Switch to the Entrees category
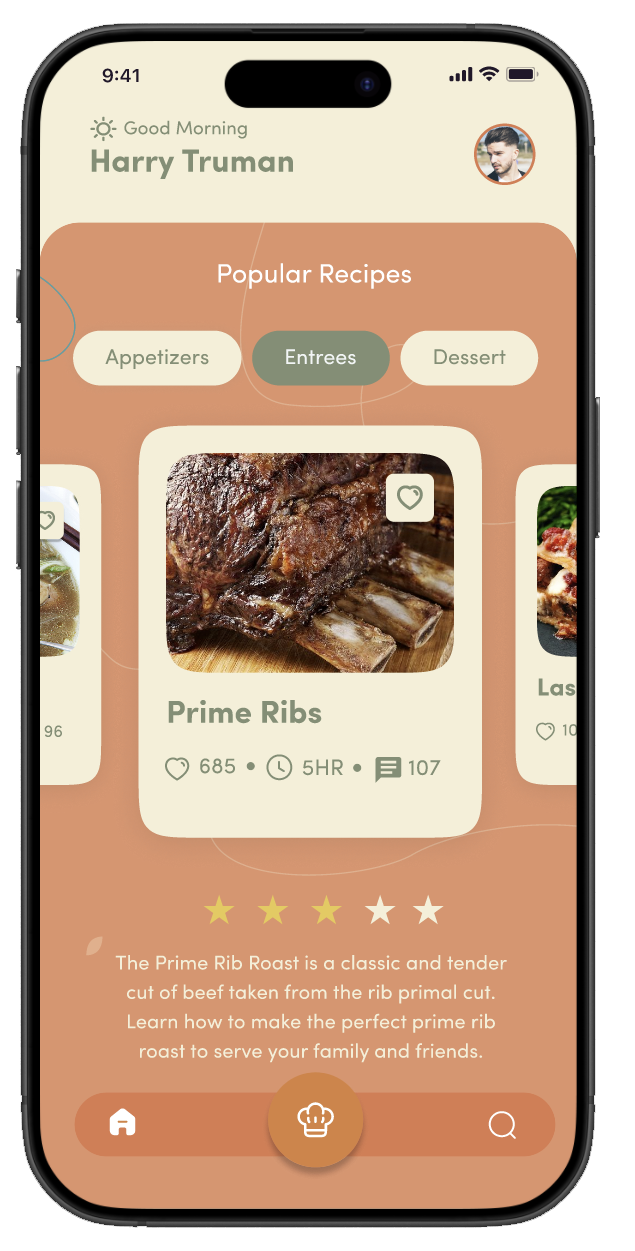Image resolution: width=635 pixels, height=1251 pixels. coord(320,358)
